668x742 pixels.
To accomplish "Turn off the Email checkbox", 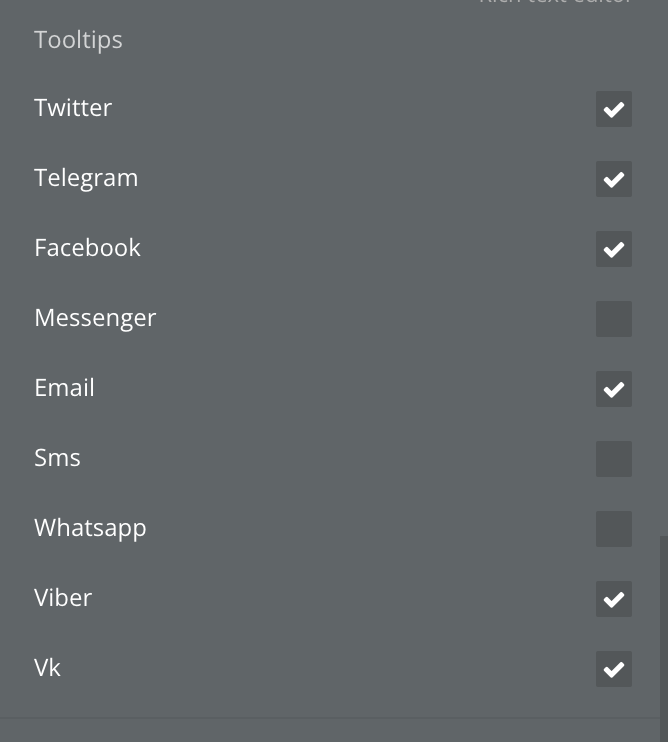I will 613,389.
